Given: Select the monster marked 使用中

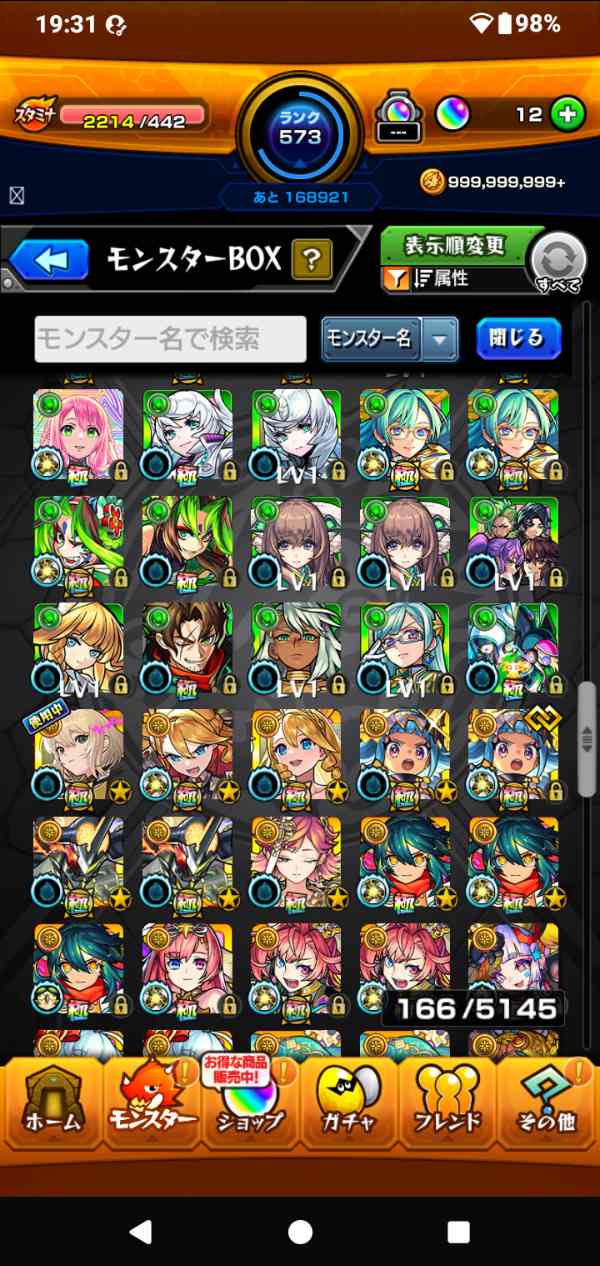Looking at the screenshot, I should [x=78, y=756].
